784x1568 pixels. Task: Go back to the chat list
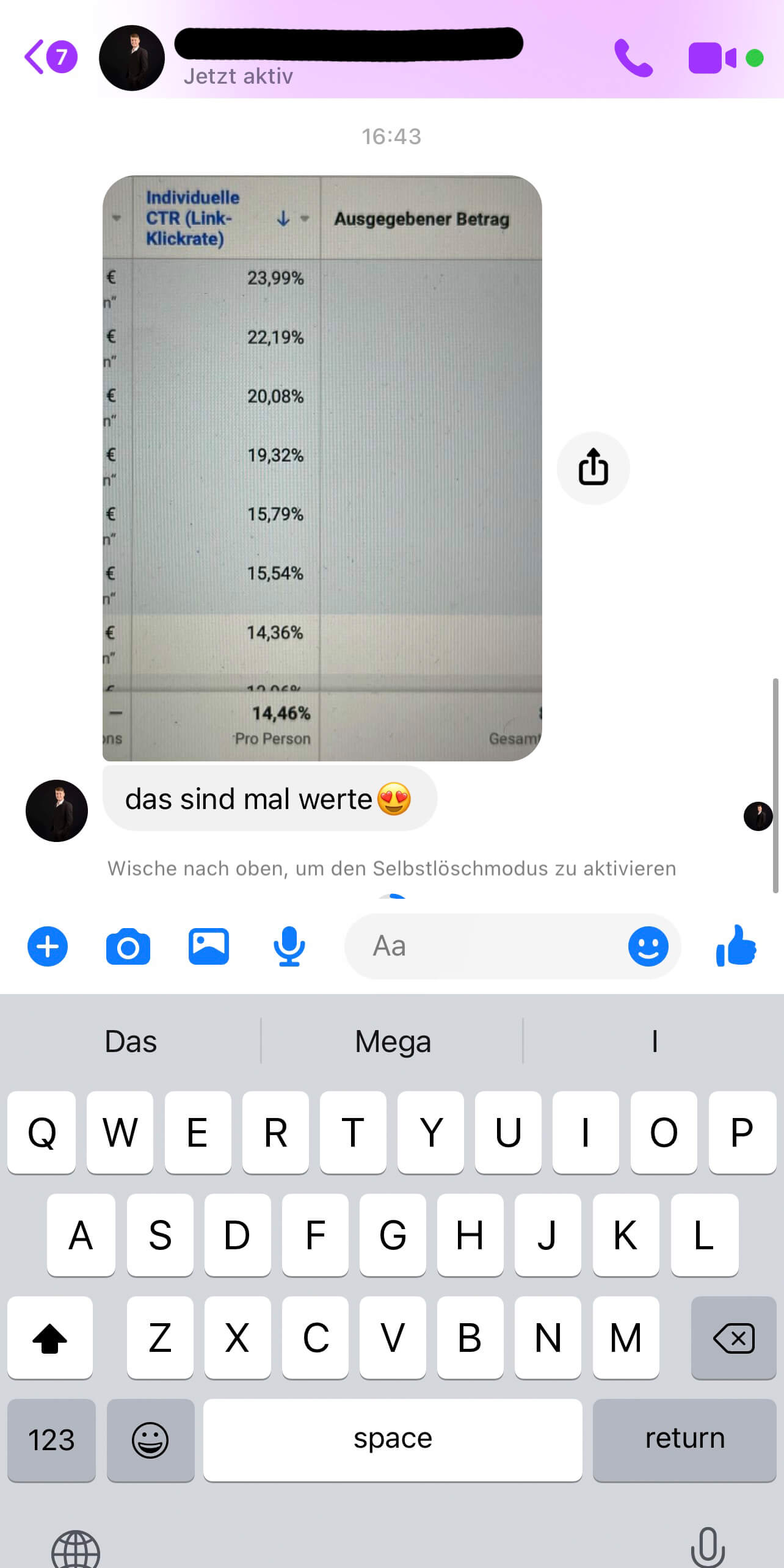pos(37,57)
